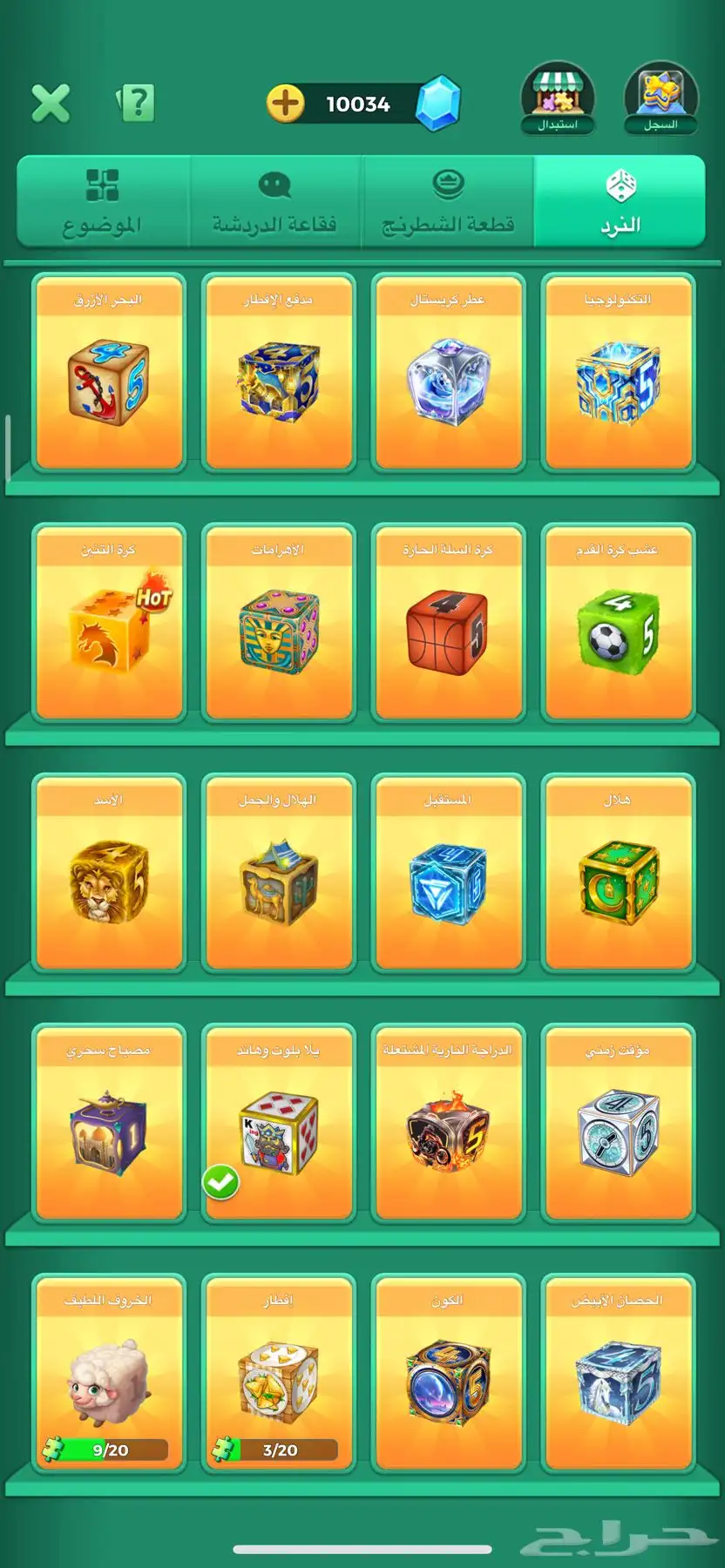This screenshot has width=725, height=1568.
Task: Open the كرة التنين hot dice
Action: (x=109, y=623)
